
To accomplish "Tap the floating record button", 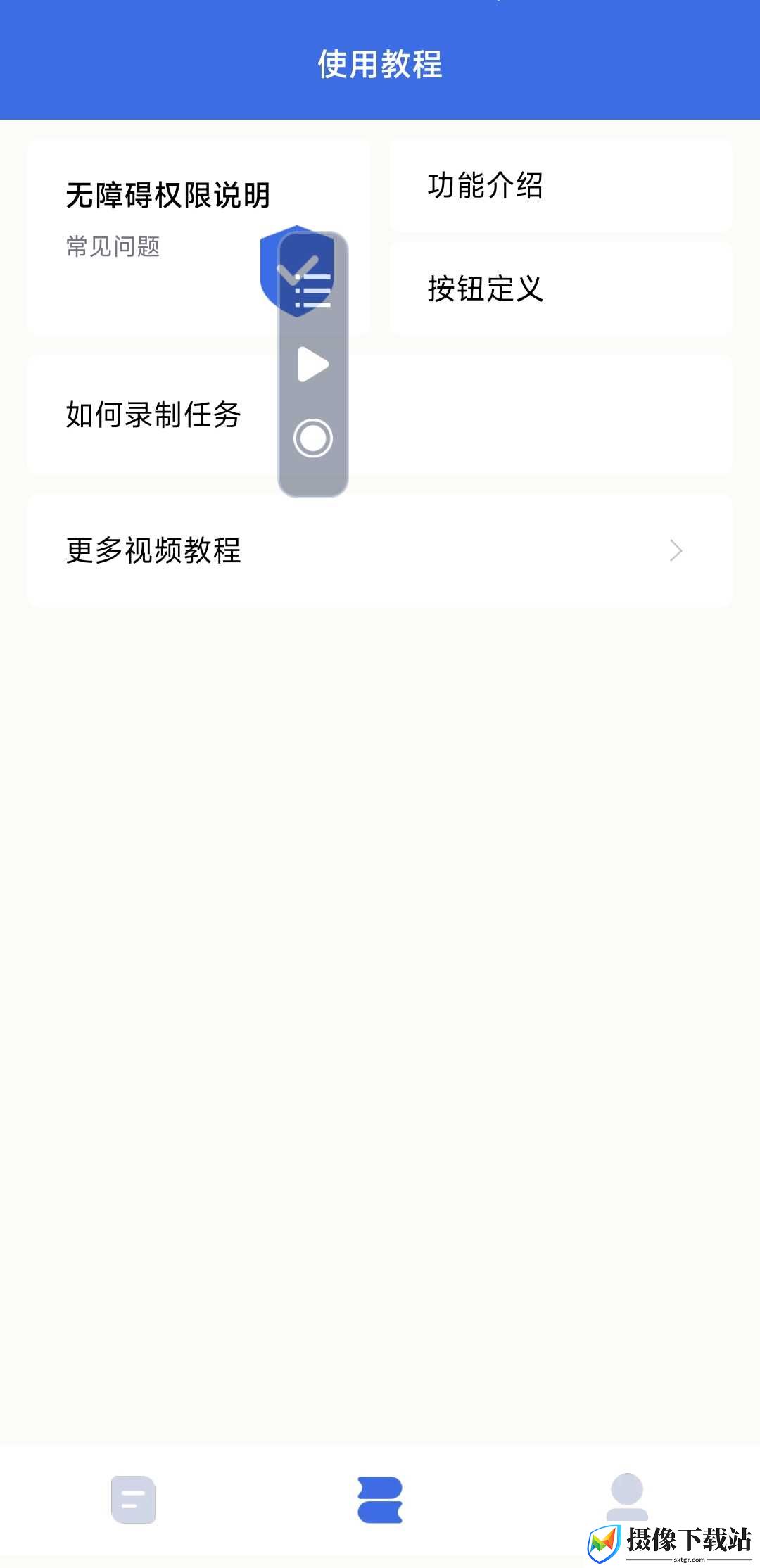I will tap(313, 438).
